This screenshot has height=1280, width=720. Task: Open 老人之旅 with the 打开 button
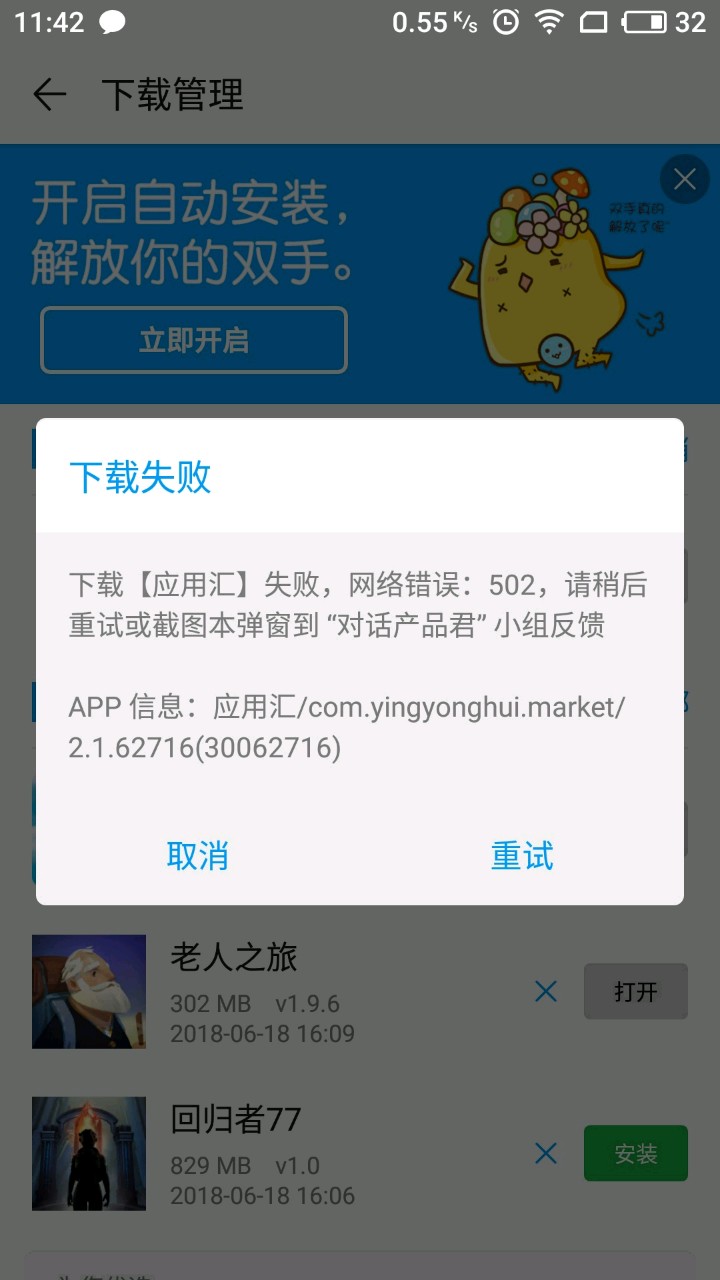635,991
